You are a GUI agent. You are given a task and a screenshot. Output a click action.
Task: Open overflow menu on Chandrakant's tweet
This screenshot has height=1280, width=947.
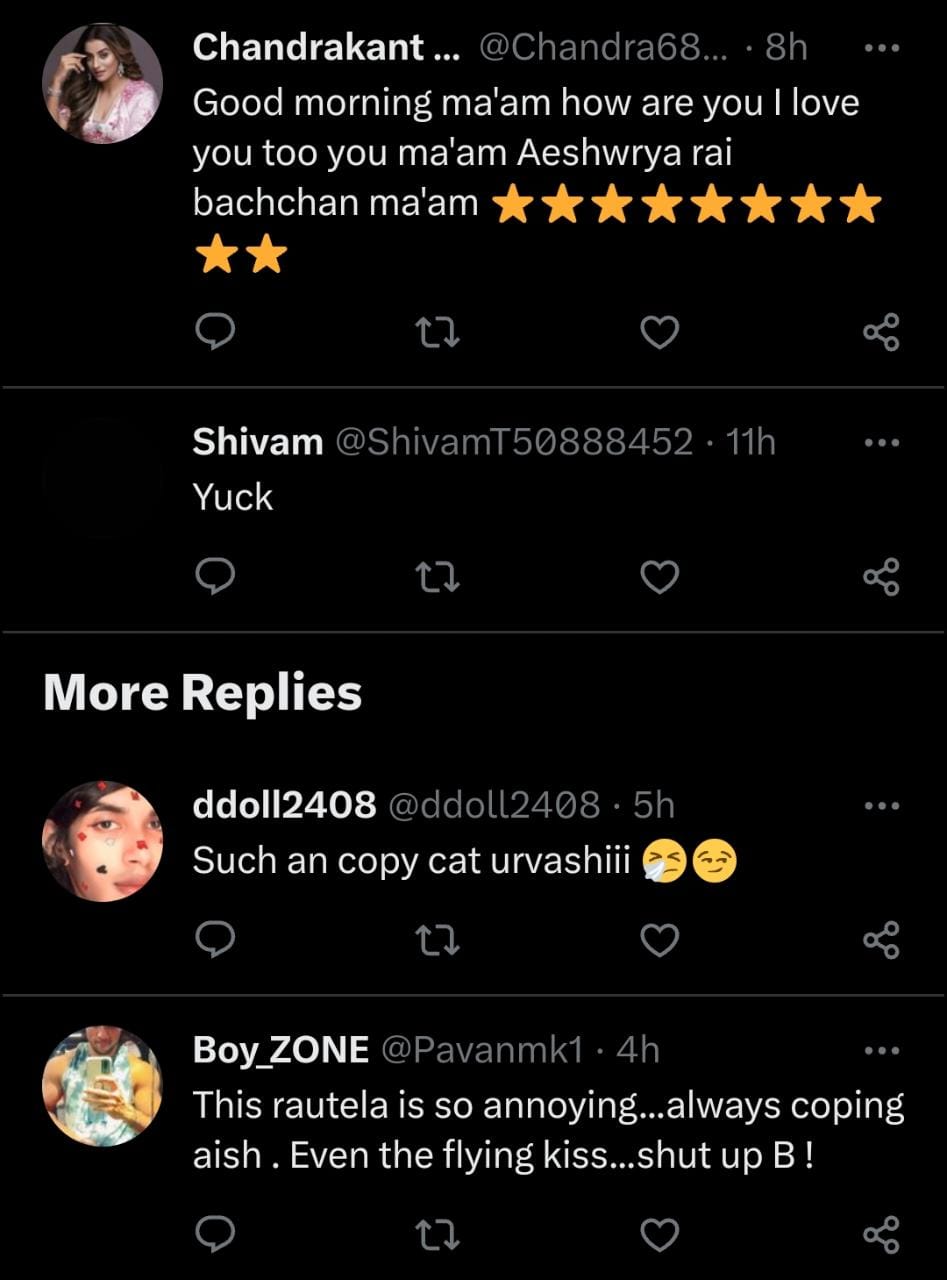click(x=881, y=49)
